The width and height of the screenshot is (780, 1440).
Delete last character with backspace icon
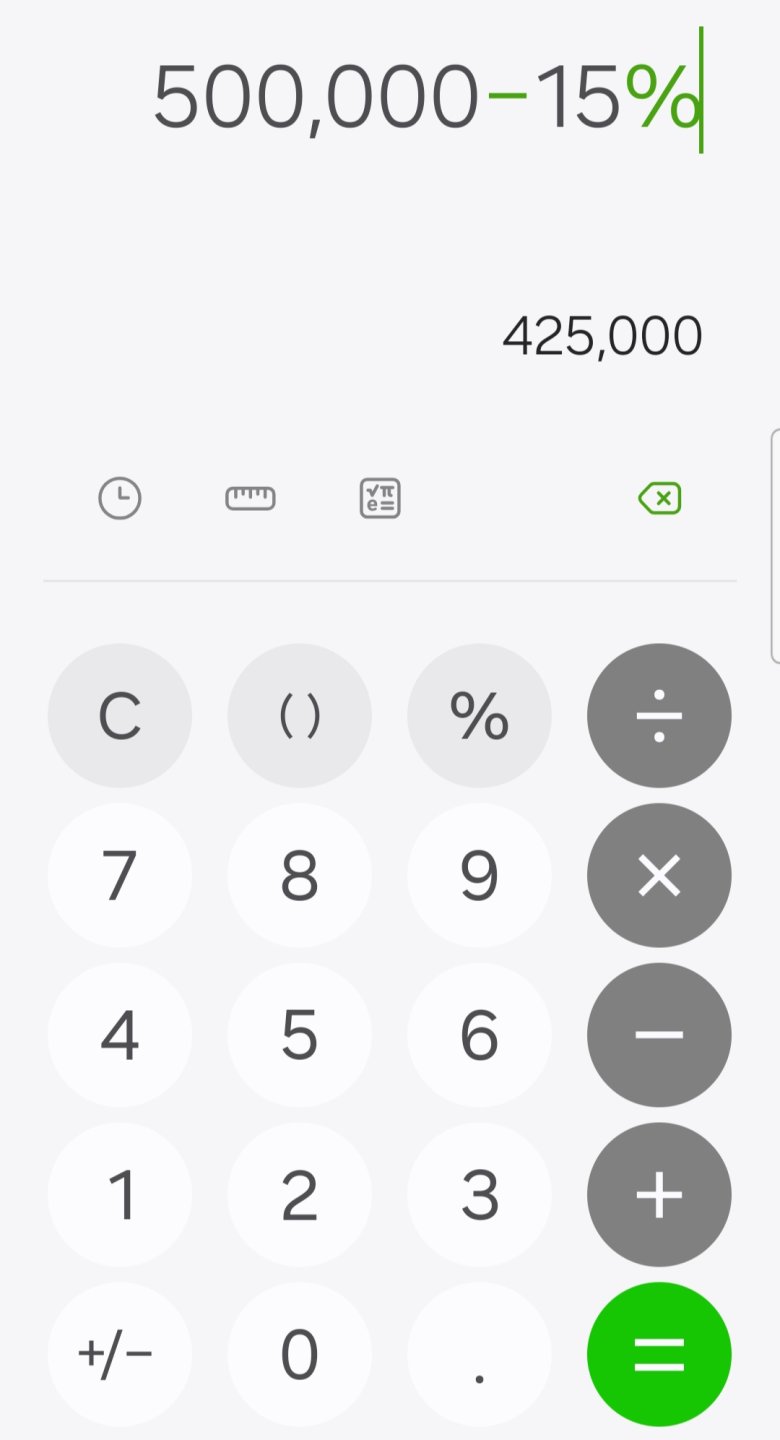tap(660, 498)
